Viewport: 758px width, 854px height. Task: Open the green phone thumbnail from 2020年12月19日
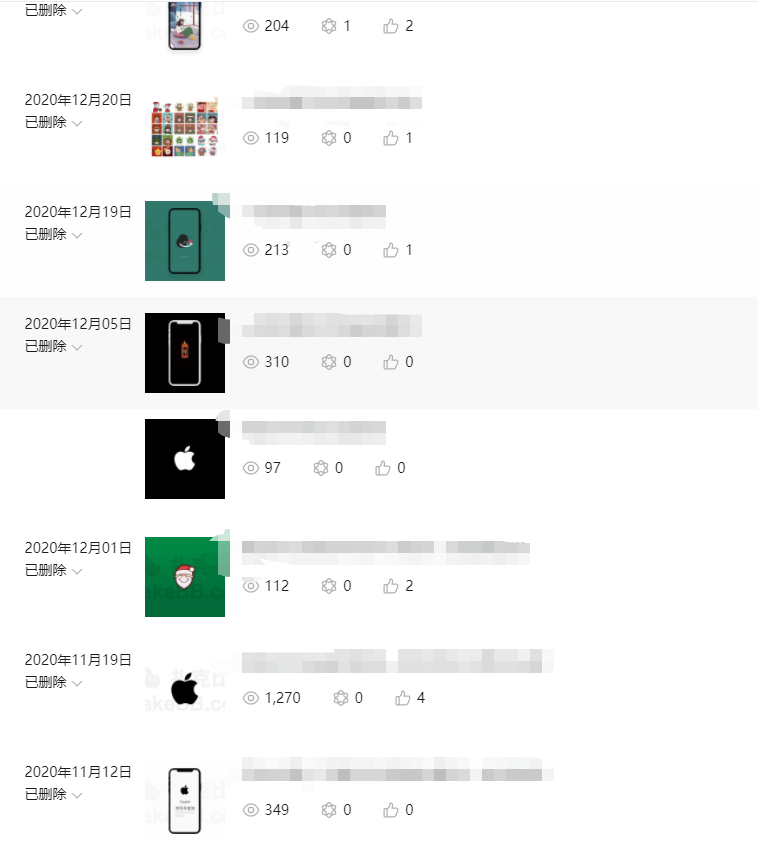pyautogui.click(x=185, y=241)
